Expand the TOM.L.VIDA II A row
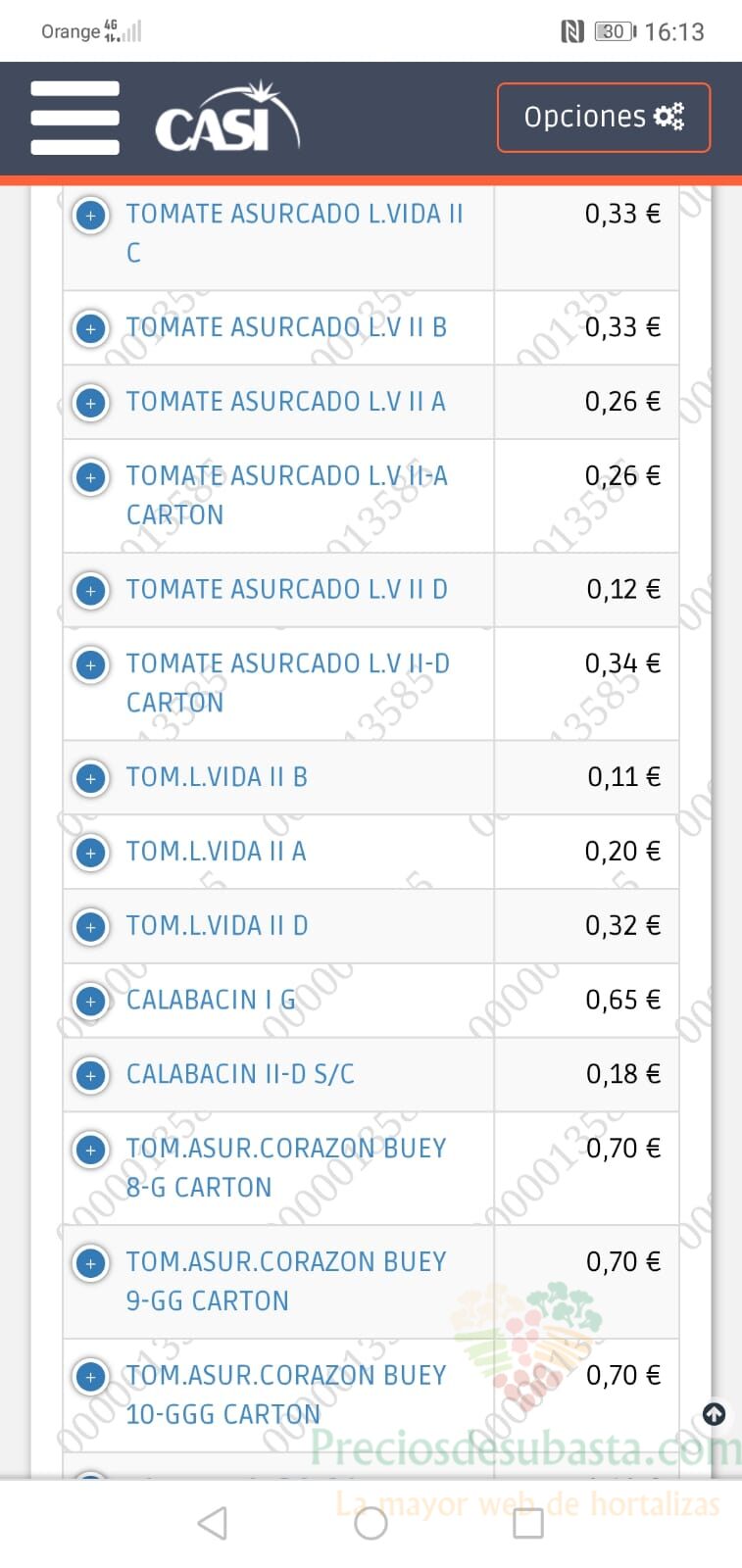Viewport: 742px width, 1568px height. [91, 853]
